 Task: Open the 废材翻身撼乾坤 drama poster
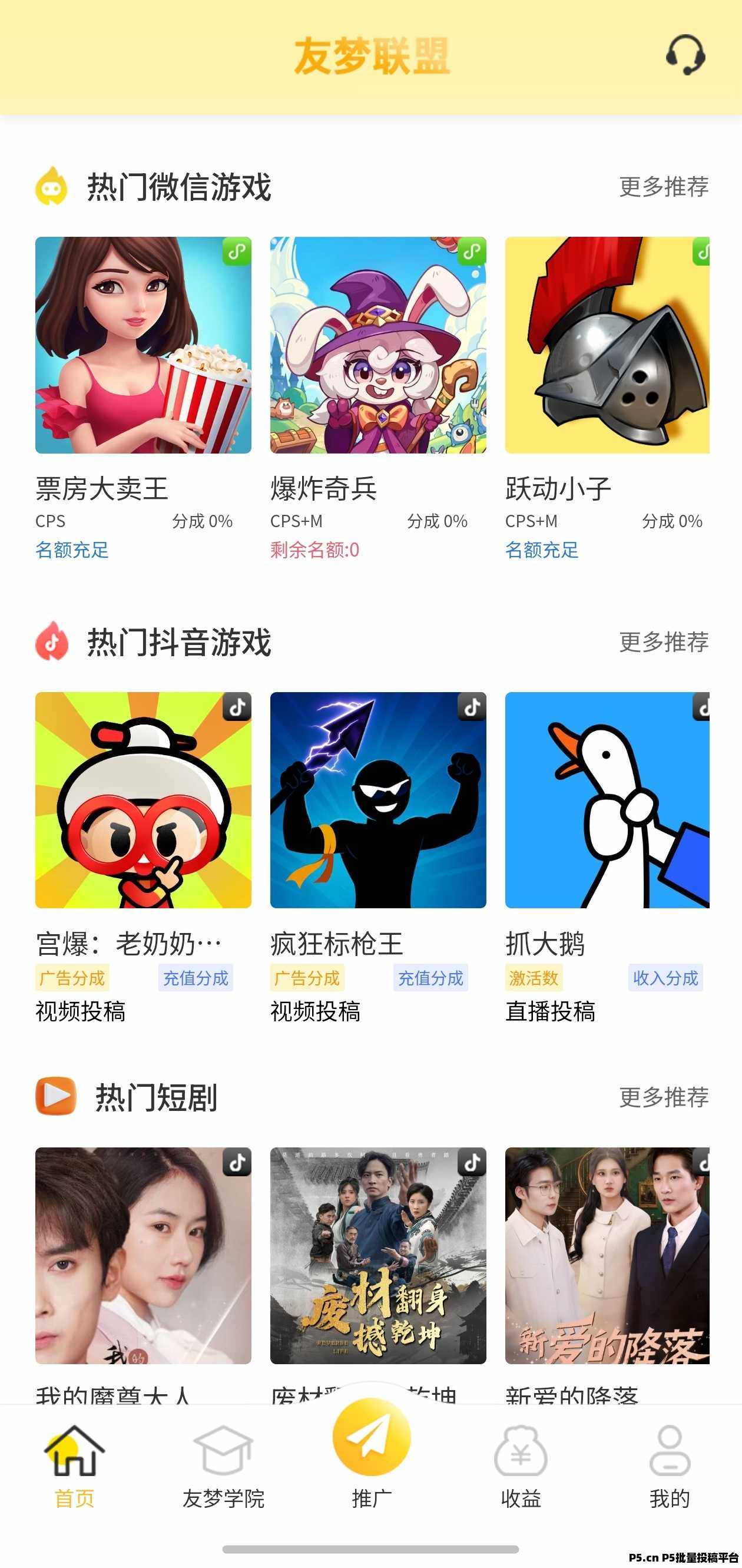(378, 1255)
